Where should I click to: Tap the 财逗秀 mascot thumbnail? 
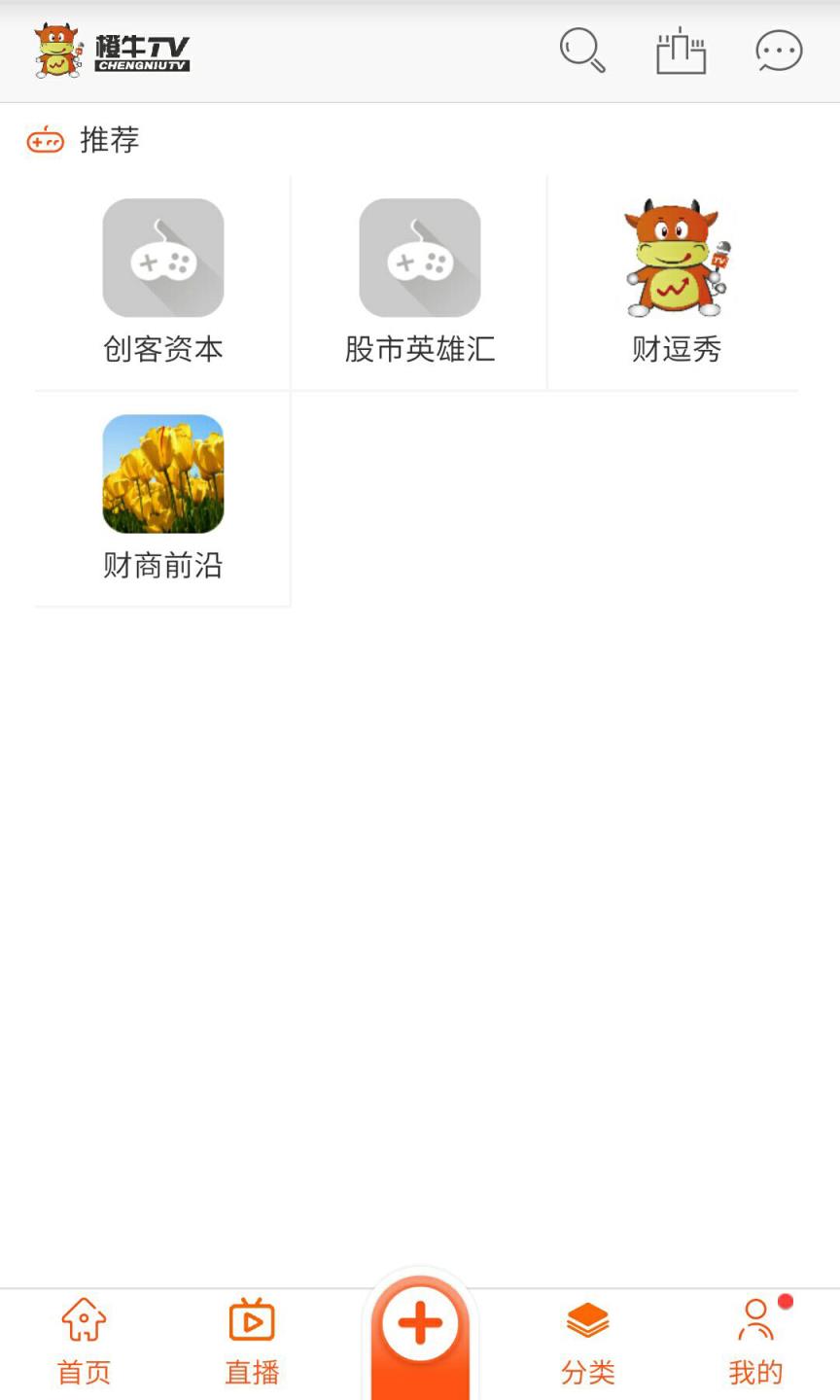[x=676, y=257]
